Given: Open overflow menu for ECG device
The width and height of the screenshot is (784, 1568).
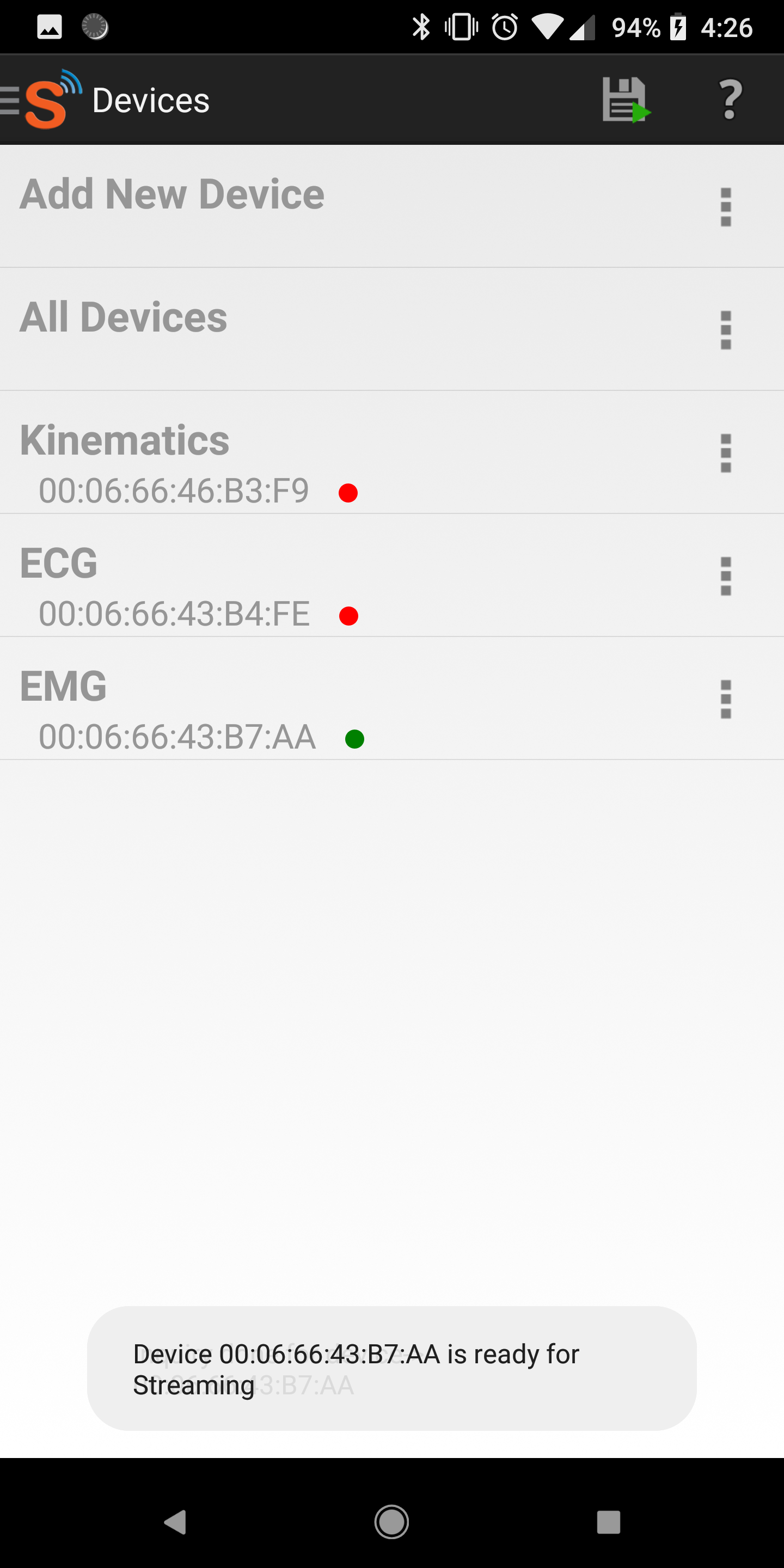Looking at the screenshot, I should [726, 577].
